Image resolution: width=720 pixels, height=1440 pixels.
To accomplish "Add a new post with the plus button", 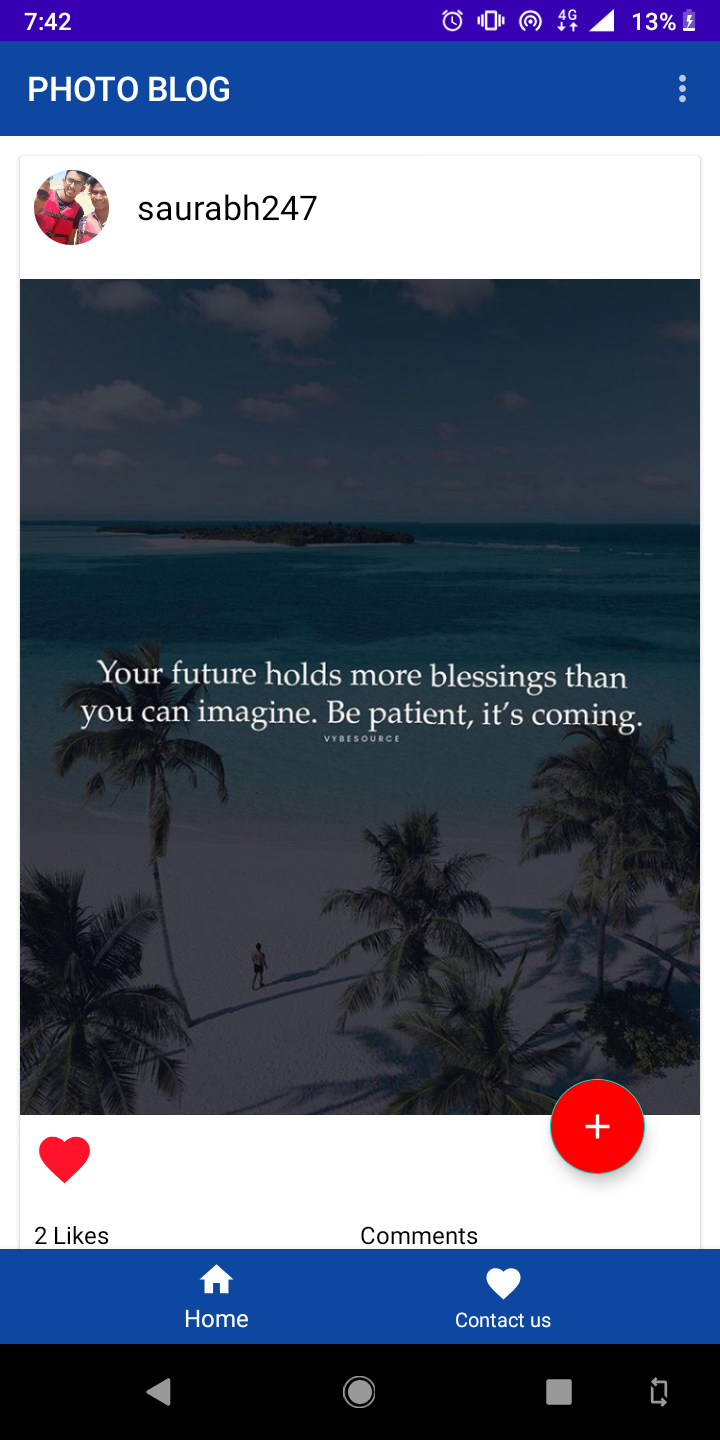I will tap(597, 1126).
